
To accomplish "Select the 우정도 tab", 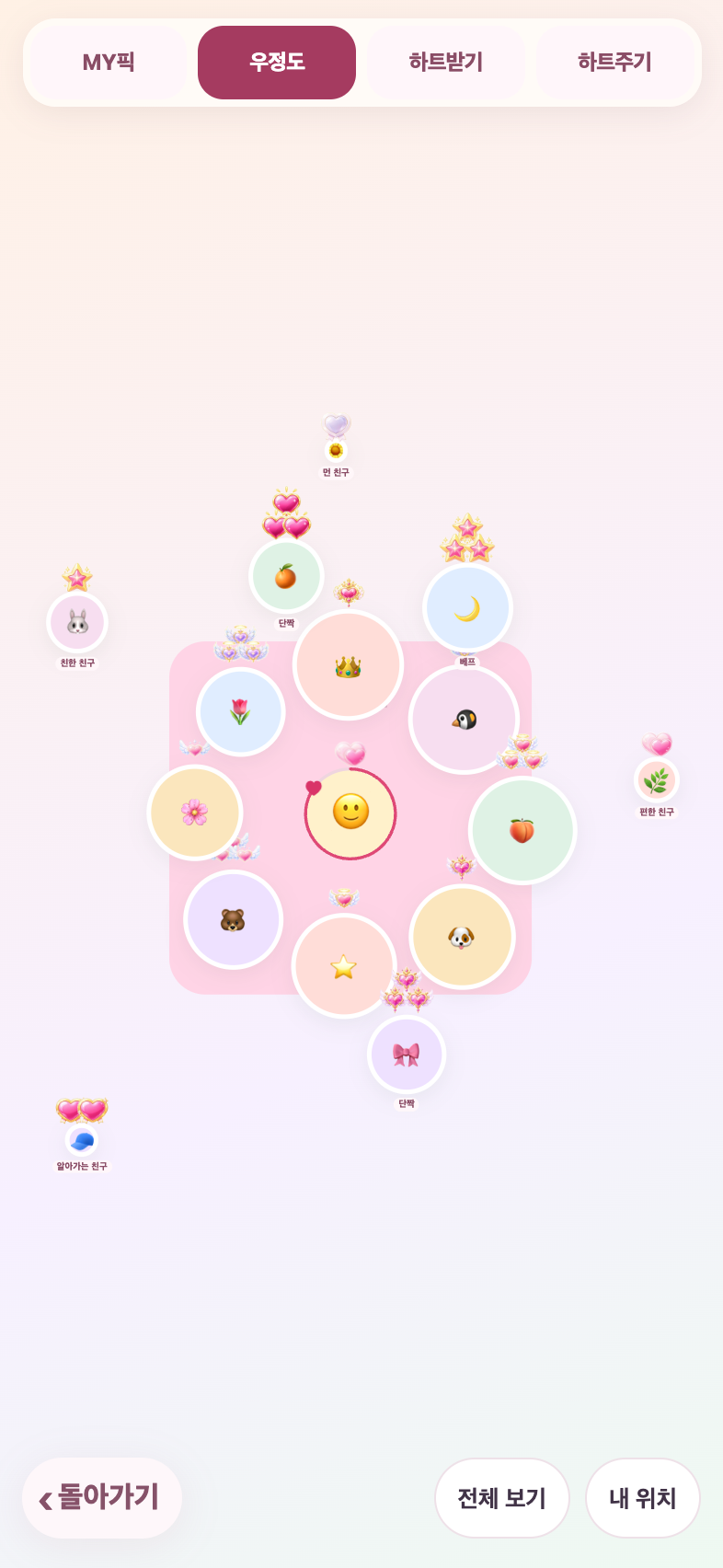I will tap(277, 63).
